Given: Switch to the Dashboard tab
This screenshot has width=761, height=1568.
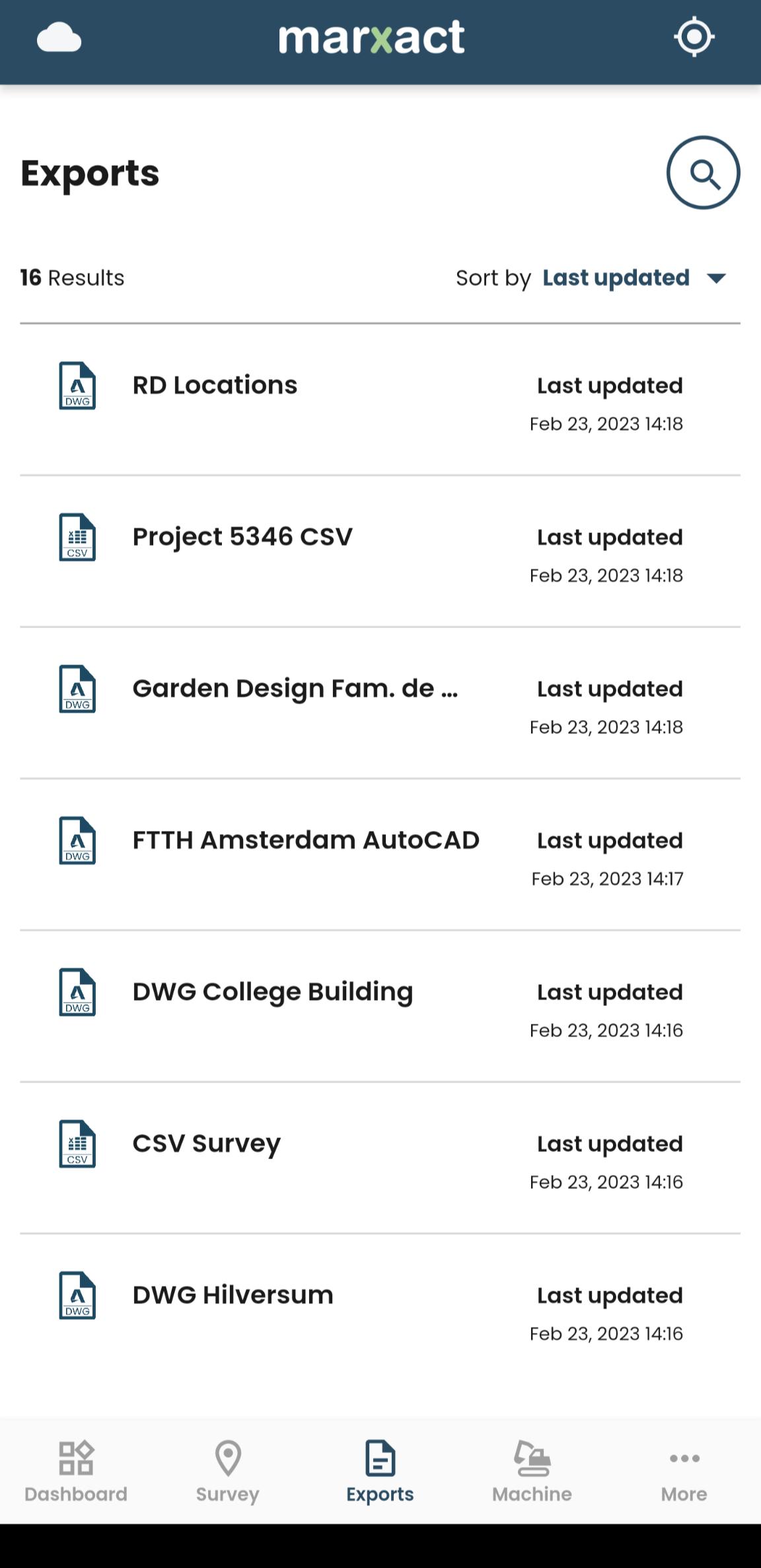Looking at the screenshot, I should coord(76,1472).
